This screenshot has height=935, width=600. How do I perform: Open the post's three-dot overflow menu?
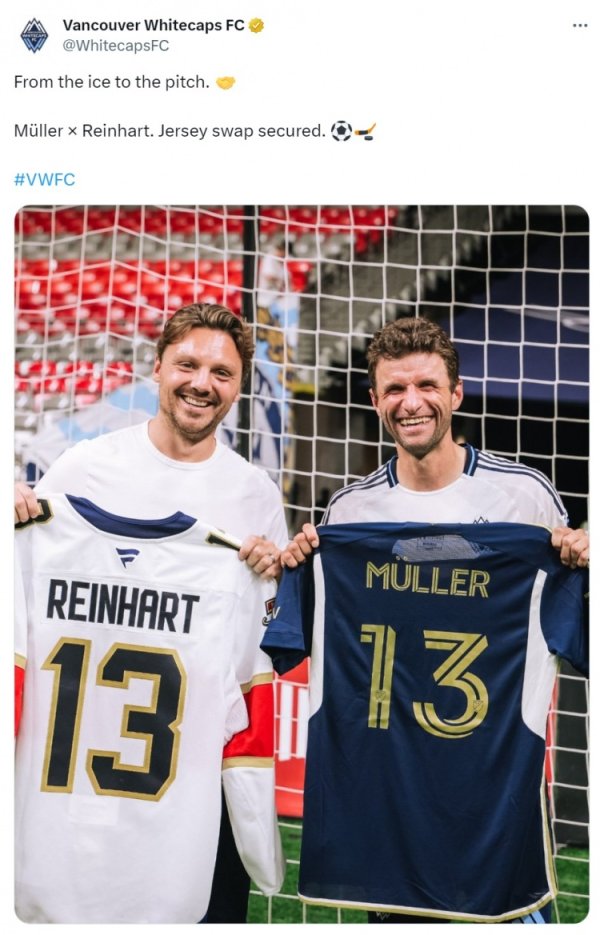(x=579, y=25)
